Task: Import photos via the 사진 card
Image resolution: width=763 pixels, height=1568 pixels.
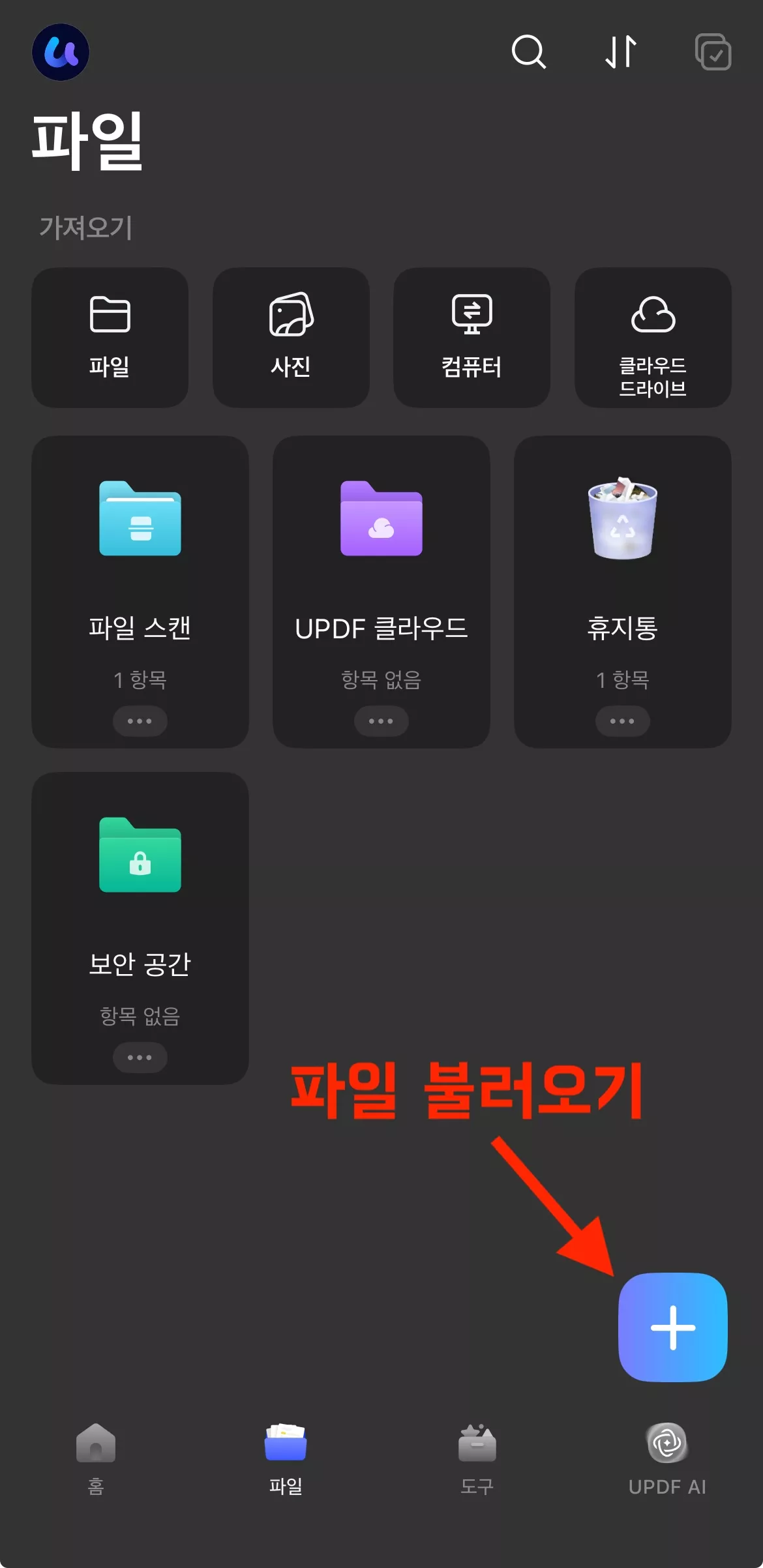Action: click(x=291, y=337)
